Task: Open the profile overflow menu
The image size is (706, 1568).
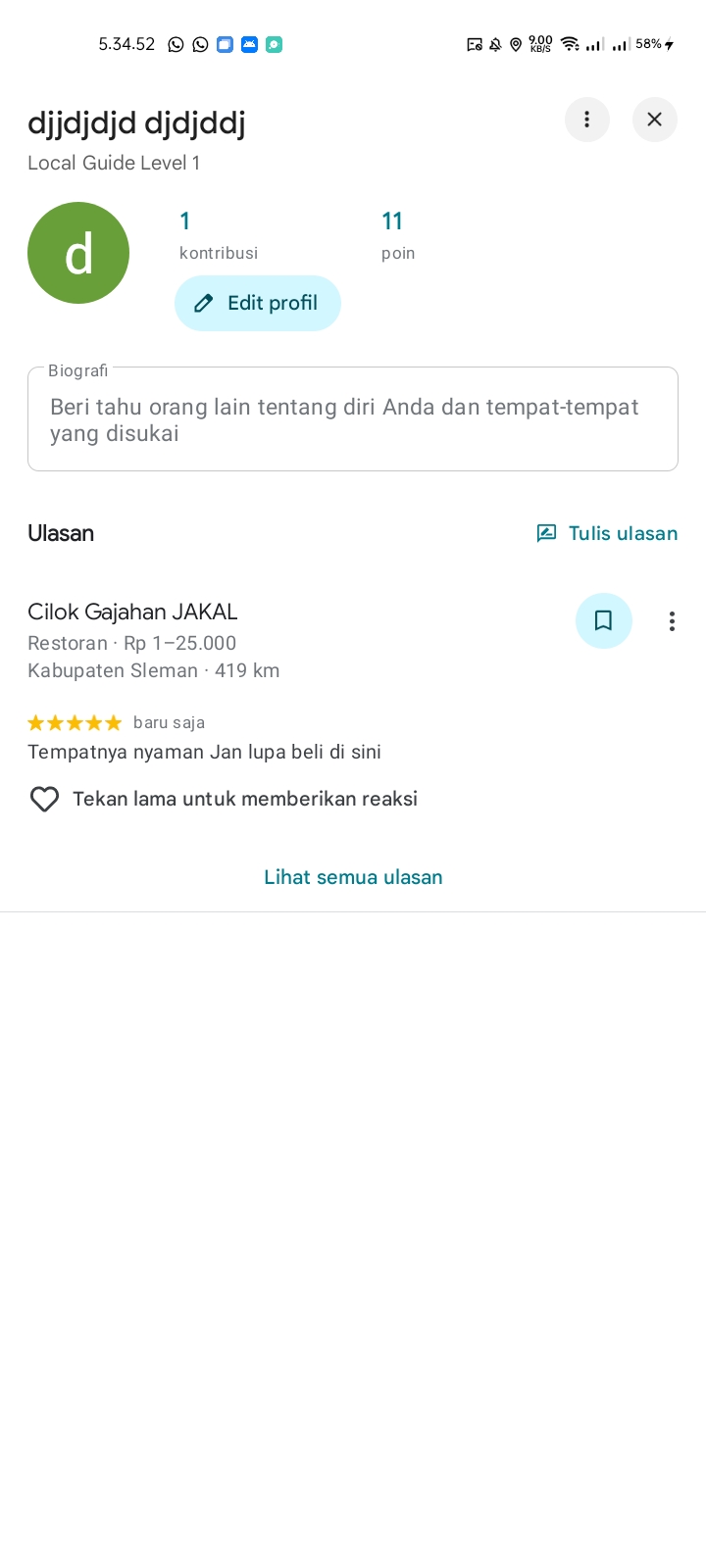Action: coord(586,120)
